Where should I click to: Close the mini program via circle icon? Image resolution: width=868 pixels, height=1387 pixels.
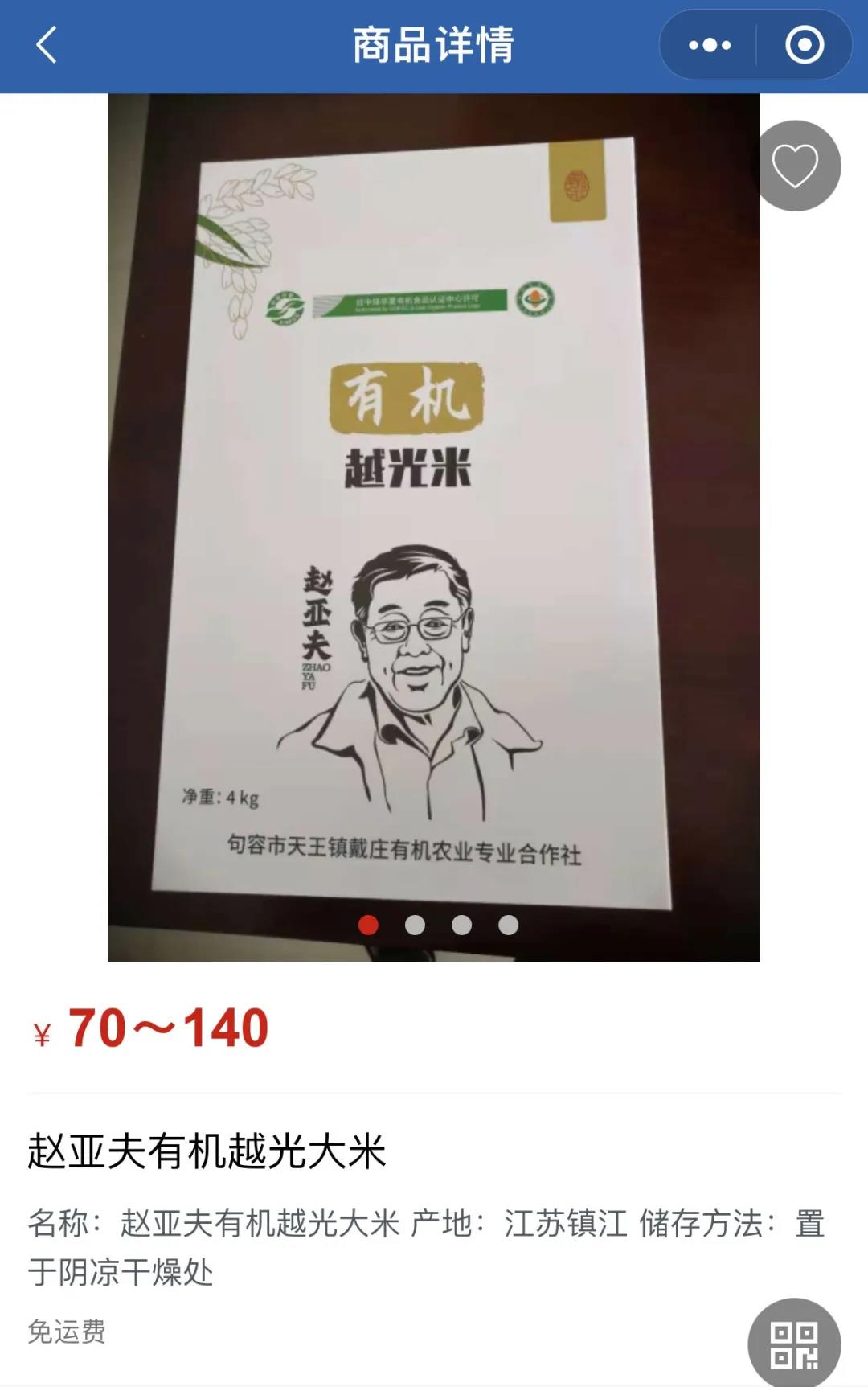point(805,45)
